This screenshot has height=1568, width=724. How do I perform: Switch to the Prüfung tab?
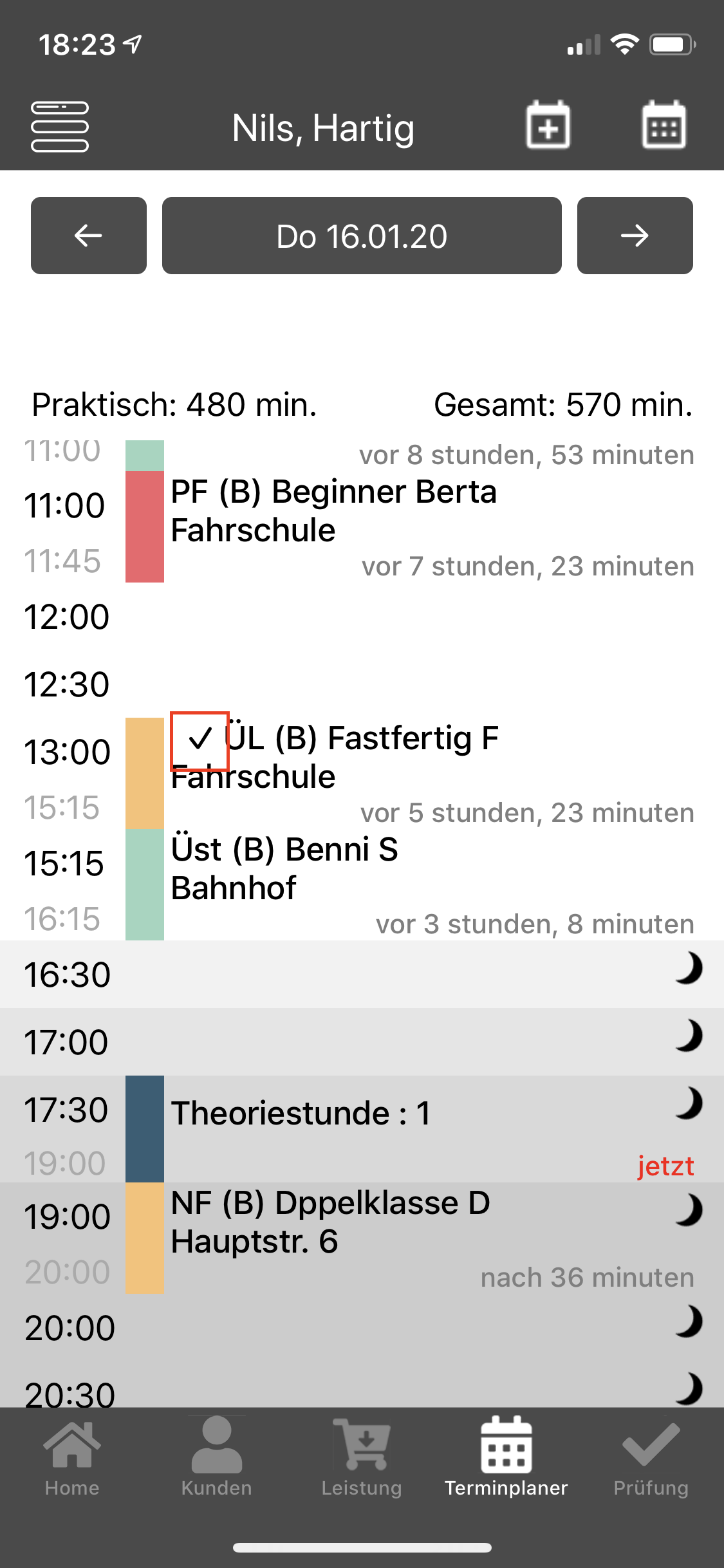click(x=651, y=1457)
